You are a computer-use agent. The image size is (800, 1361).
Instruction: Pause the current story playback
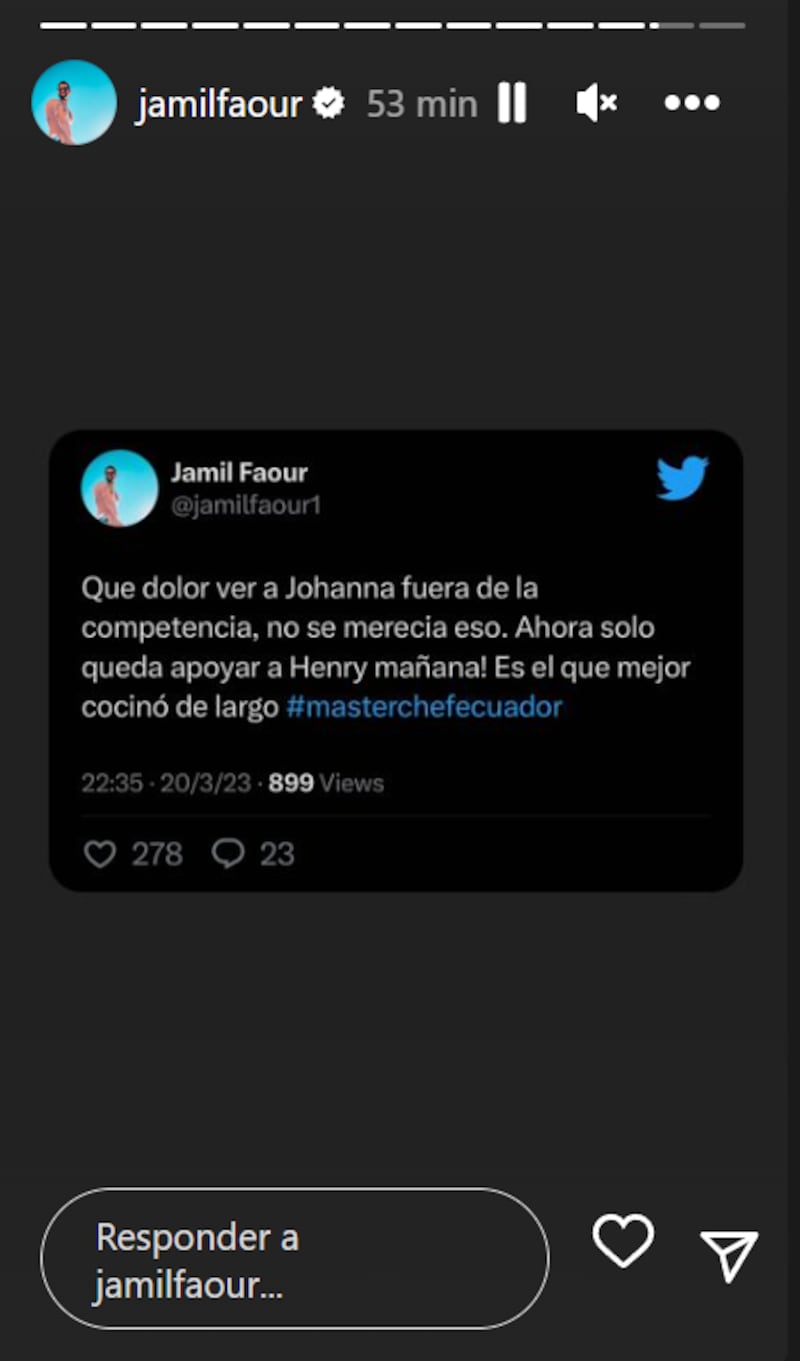pyautogui.click(x=511, y=102)
